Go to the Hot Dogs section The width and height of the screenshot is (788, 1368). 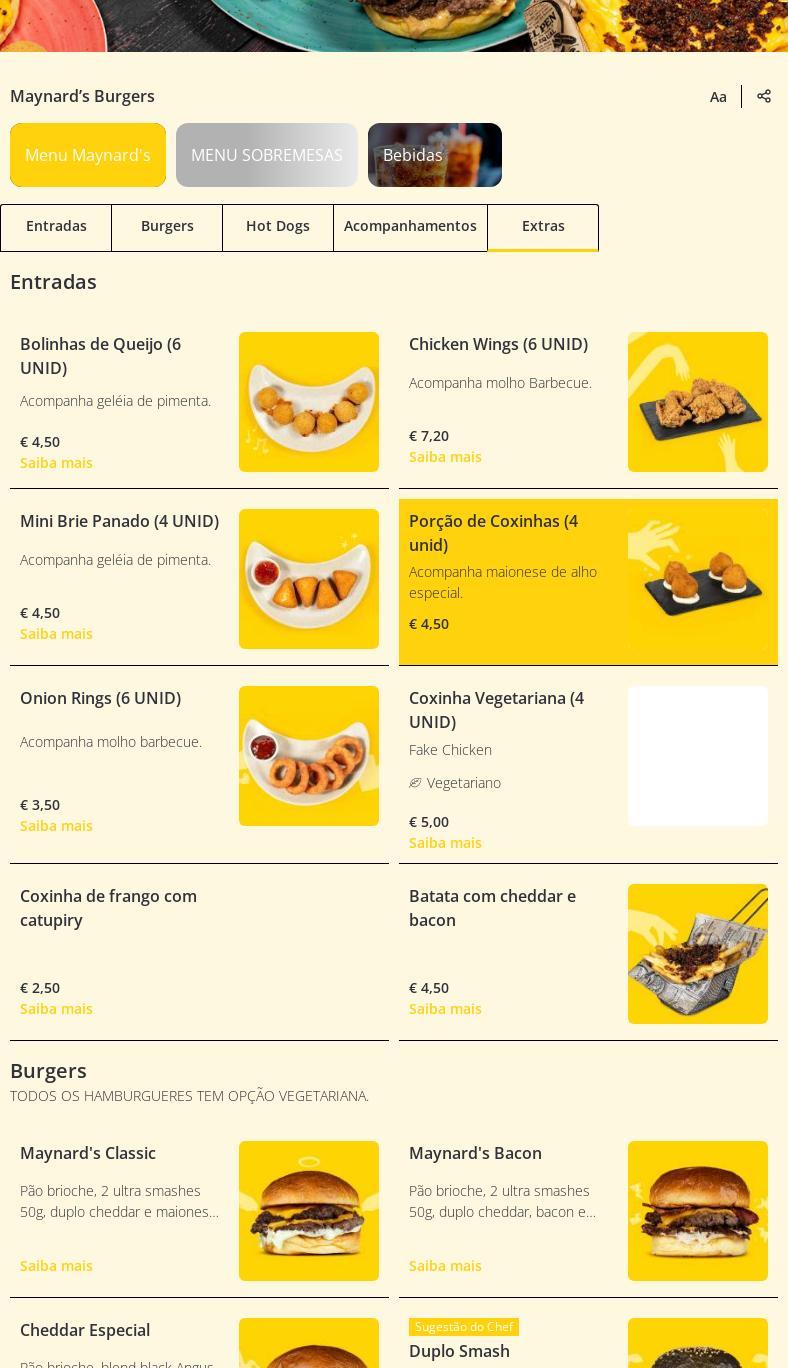278,227
